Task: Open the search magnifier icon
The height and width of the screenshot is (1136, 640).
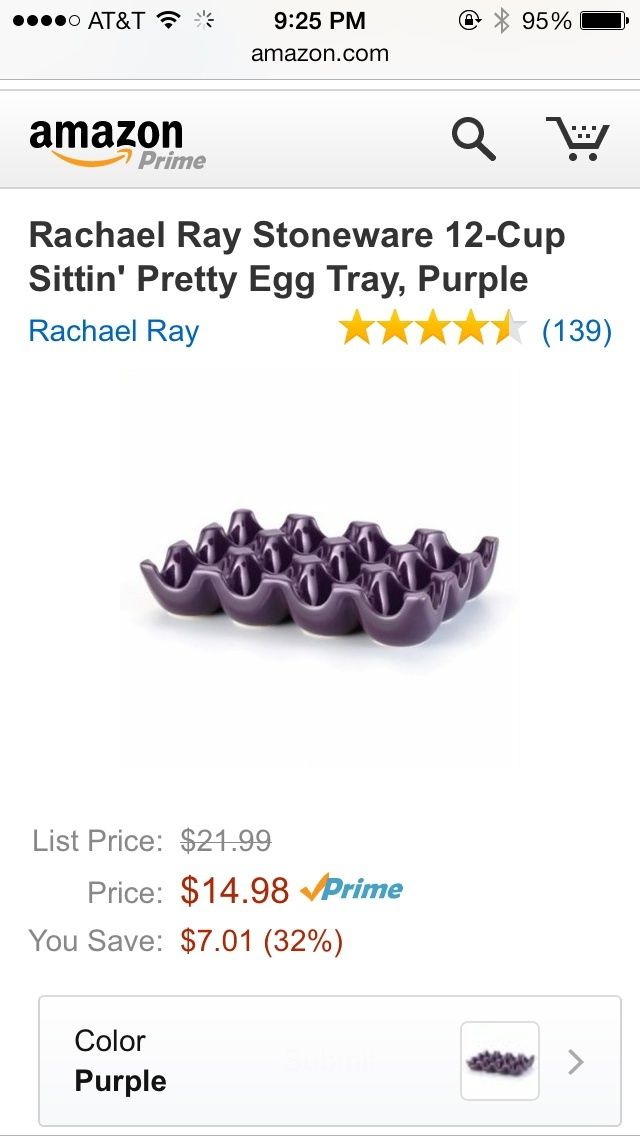Action: 473,139
